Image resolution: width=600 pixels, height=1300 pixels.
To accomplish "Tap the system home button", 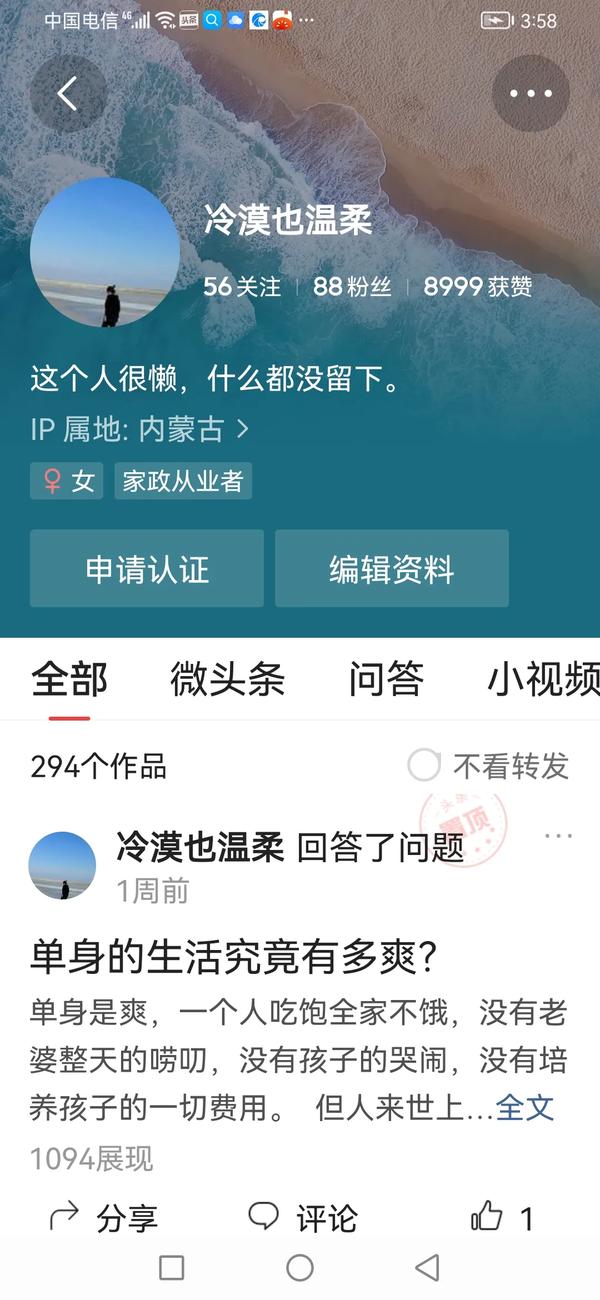I will coord(300,1268).
